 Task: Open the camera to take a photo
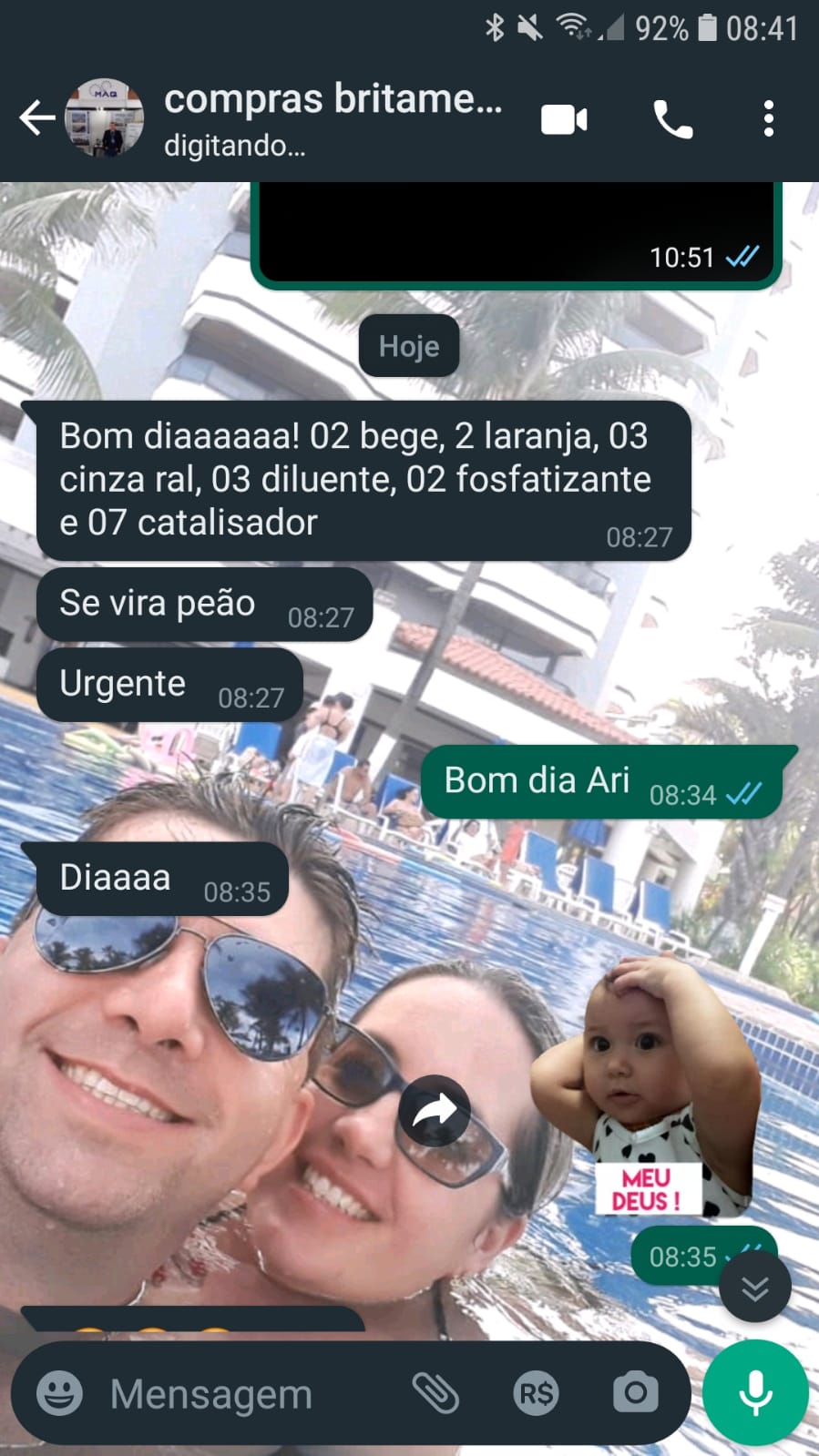635,1393
